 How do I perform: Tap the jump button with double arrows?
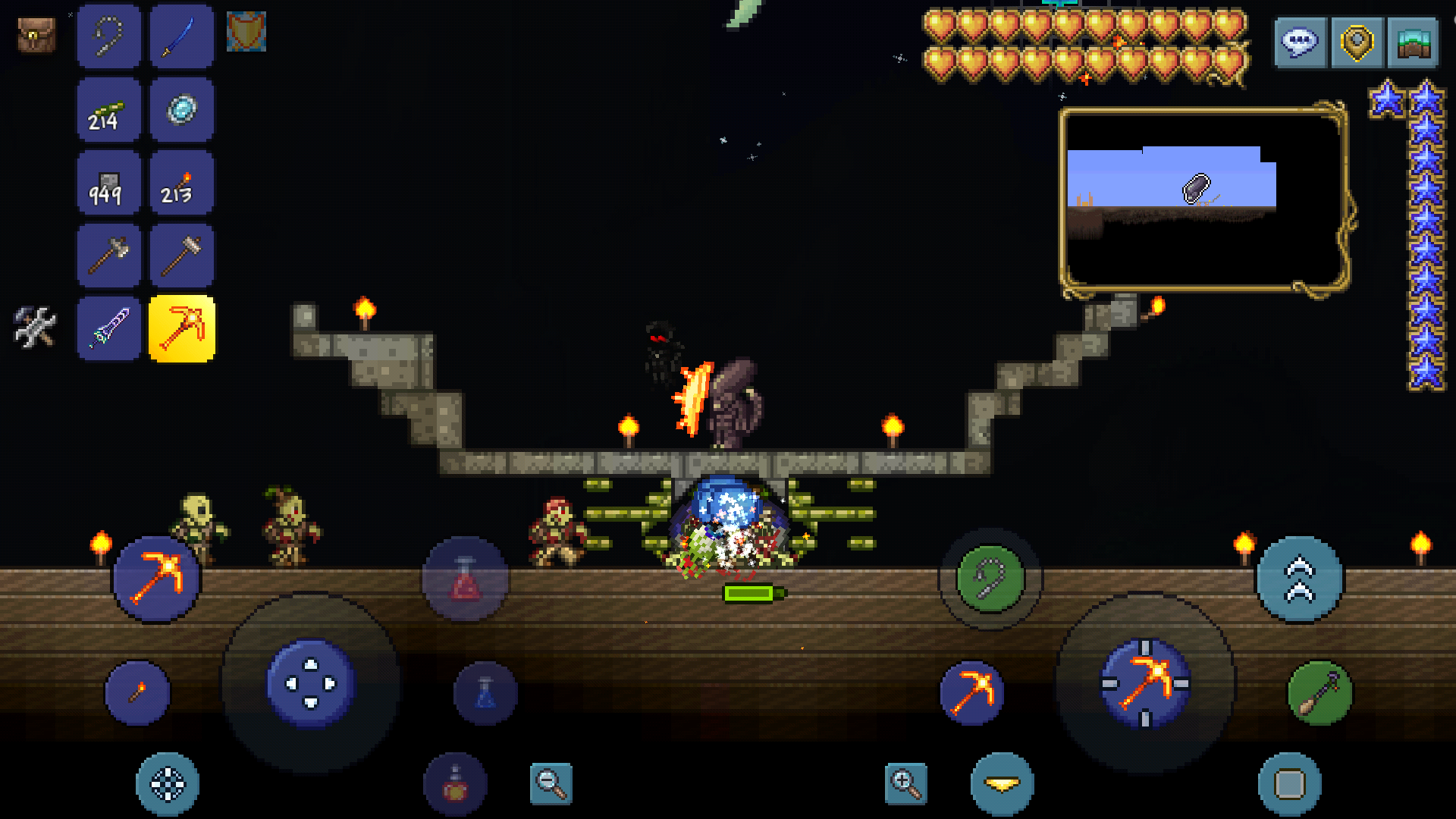tap(1299, 579)
